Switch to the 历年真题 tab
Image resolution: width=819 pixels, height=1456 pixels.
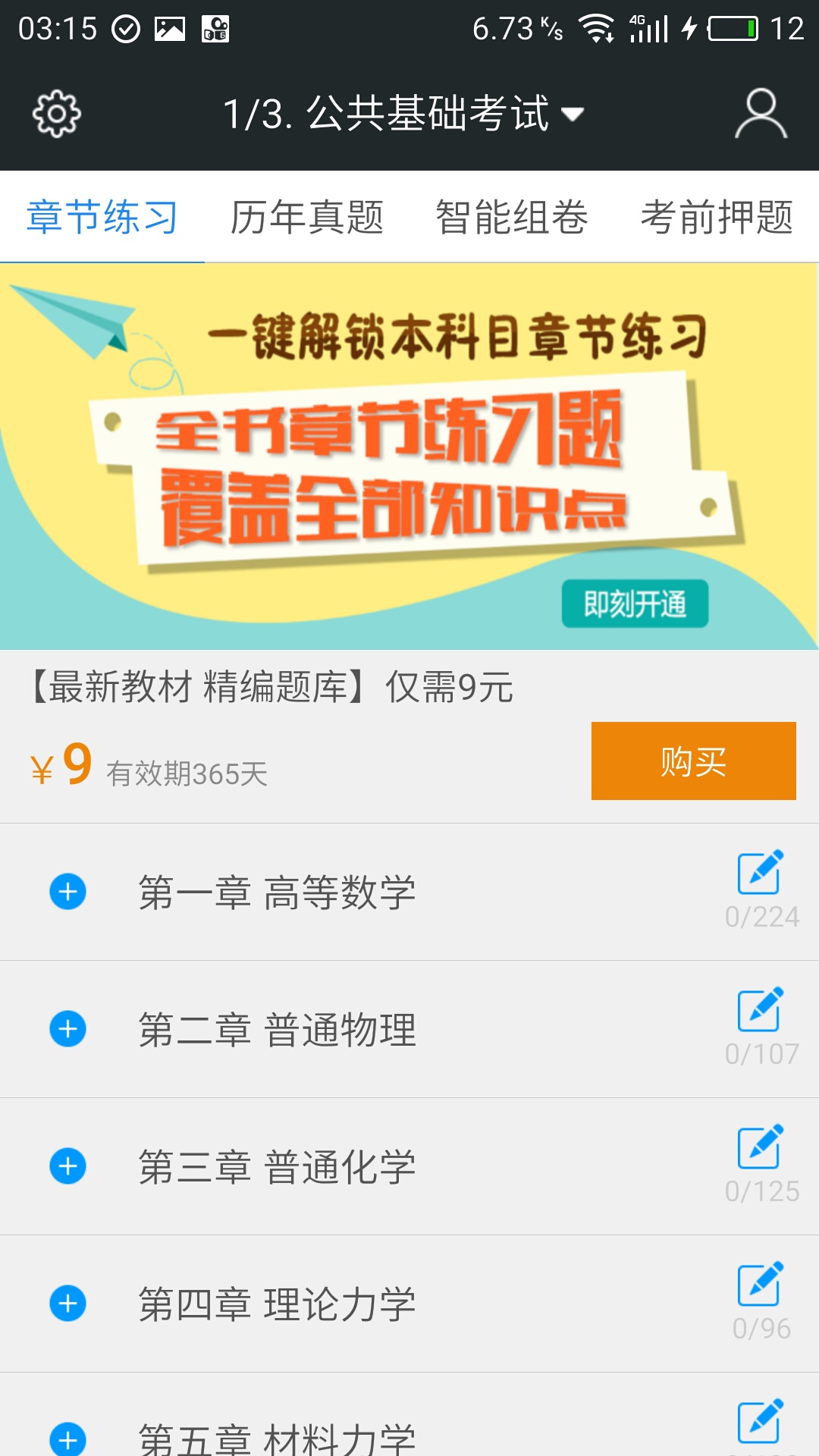click(307, 215)
